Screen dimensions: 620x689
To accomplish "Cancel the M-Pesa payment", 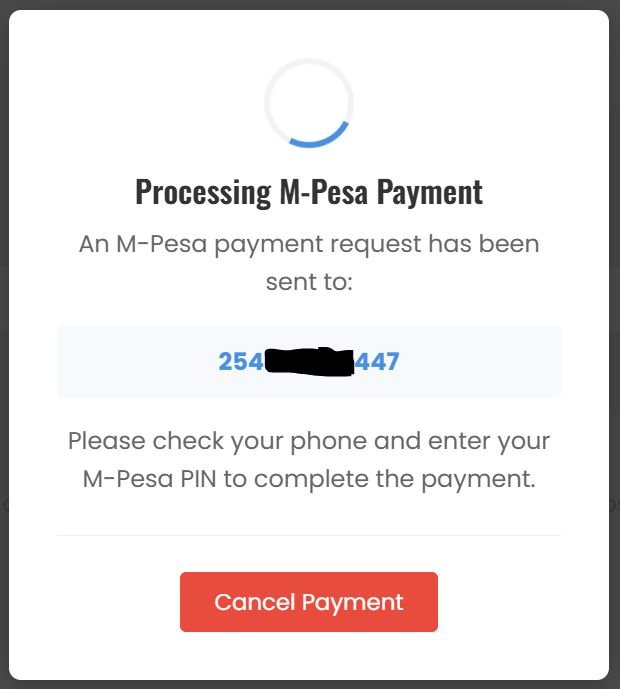I will 309,602.
